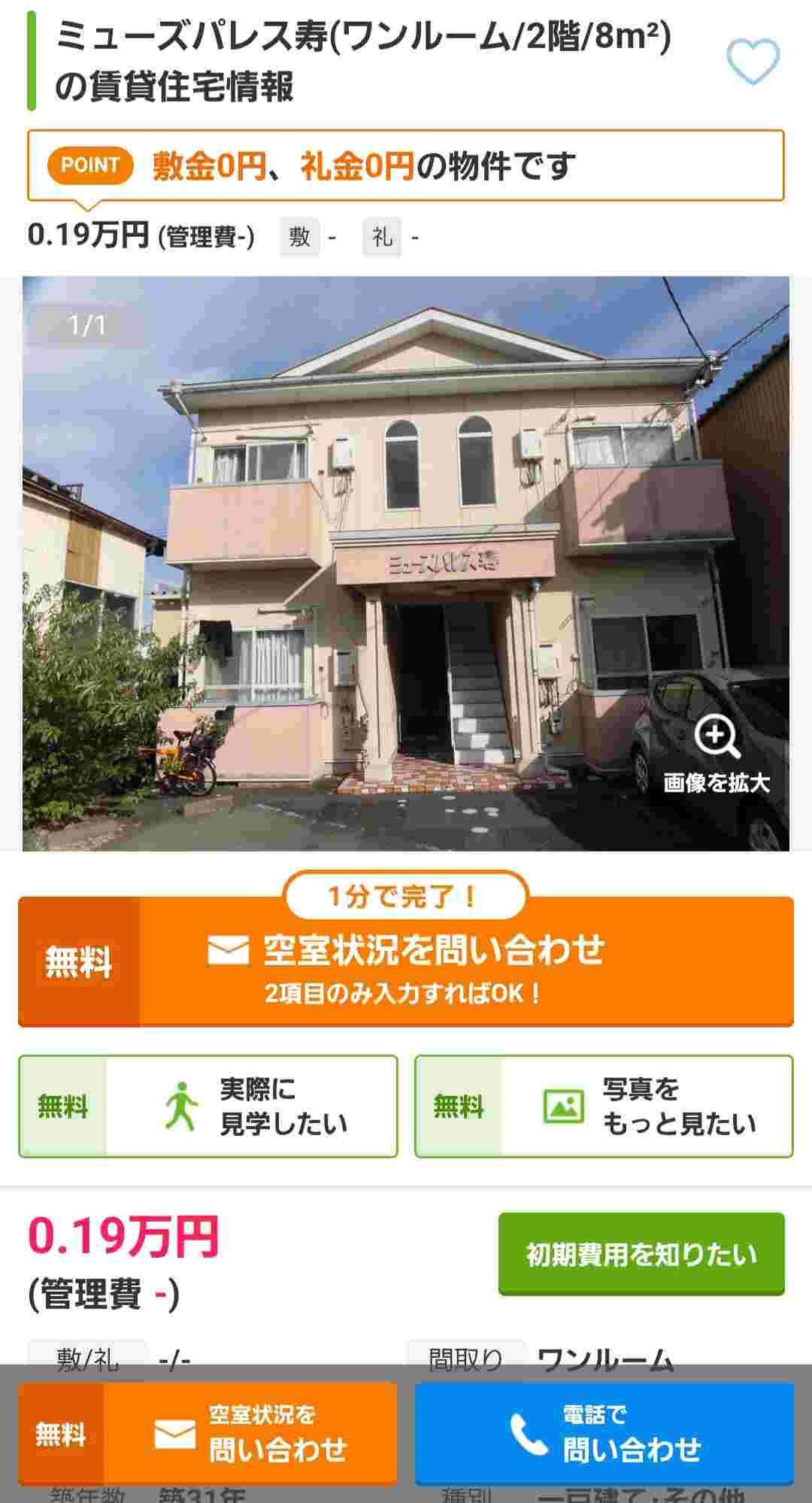Tap 初期費用を知りたい to ask about initial costs
This screenshot has height=1503, width=812.
click(641, 1253)
